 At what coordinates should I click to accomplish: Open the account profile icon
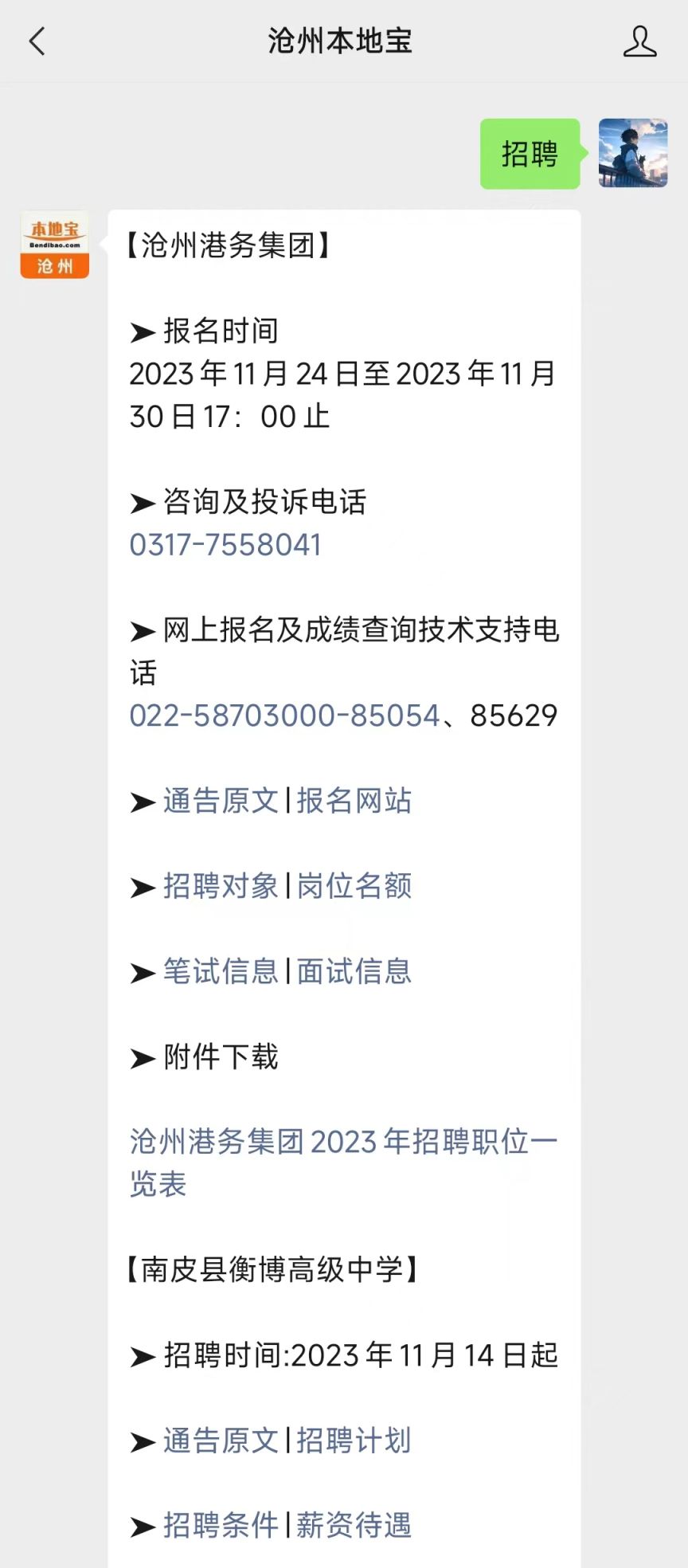(x=639, y=41)
